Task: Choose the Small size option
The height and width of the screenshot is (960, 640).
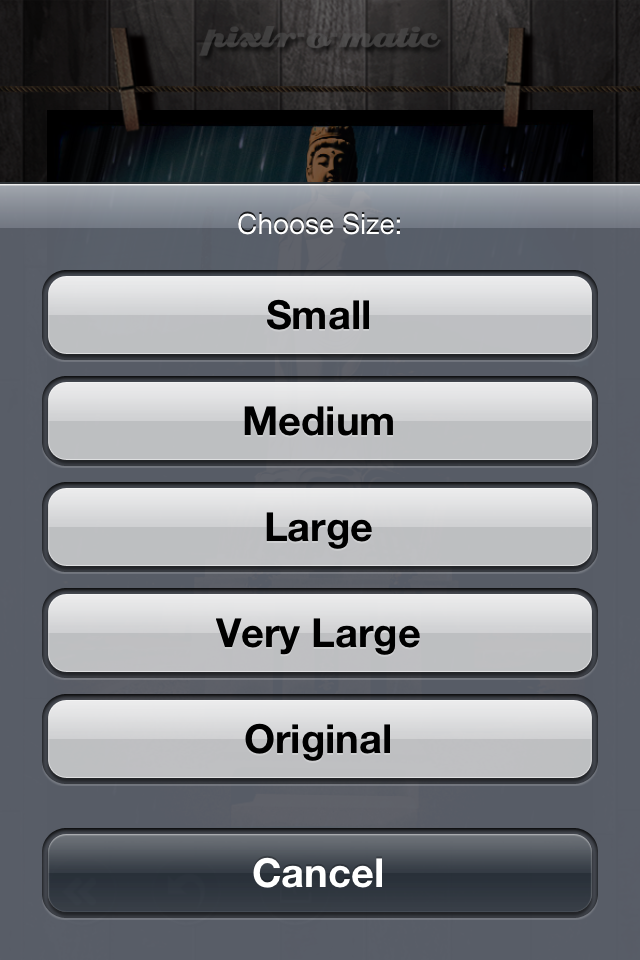Action: [319, 315]
